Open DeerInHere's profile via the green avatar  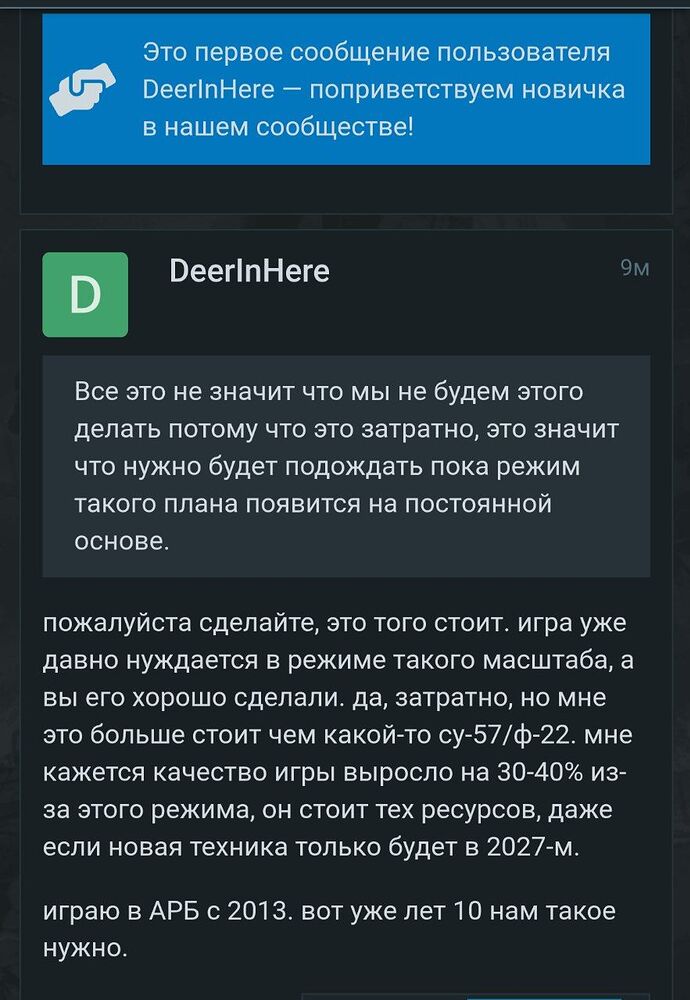coord(85,294)
